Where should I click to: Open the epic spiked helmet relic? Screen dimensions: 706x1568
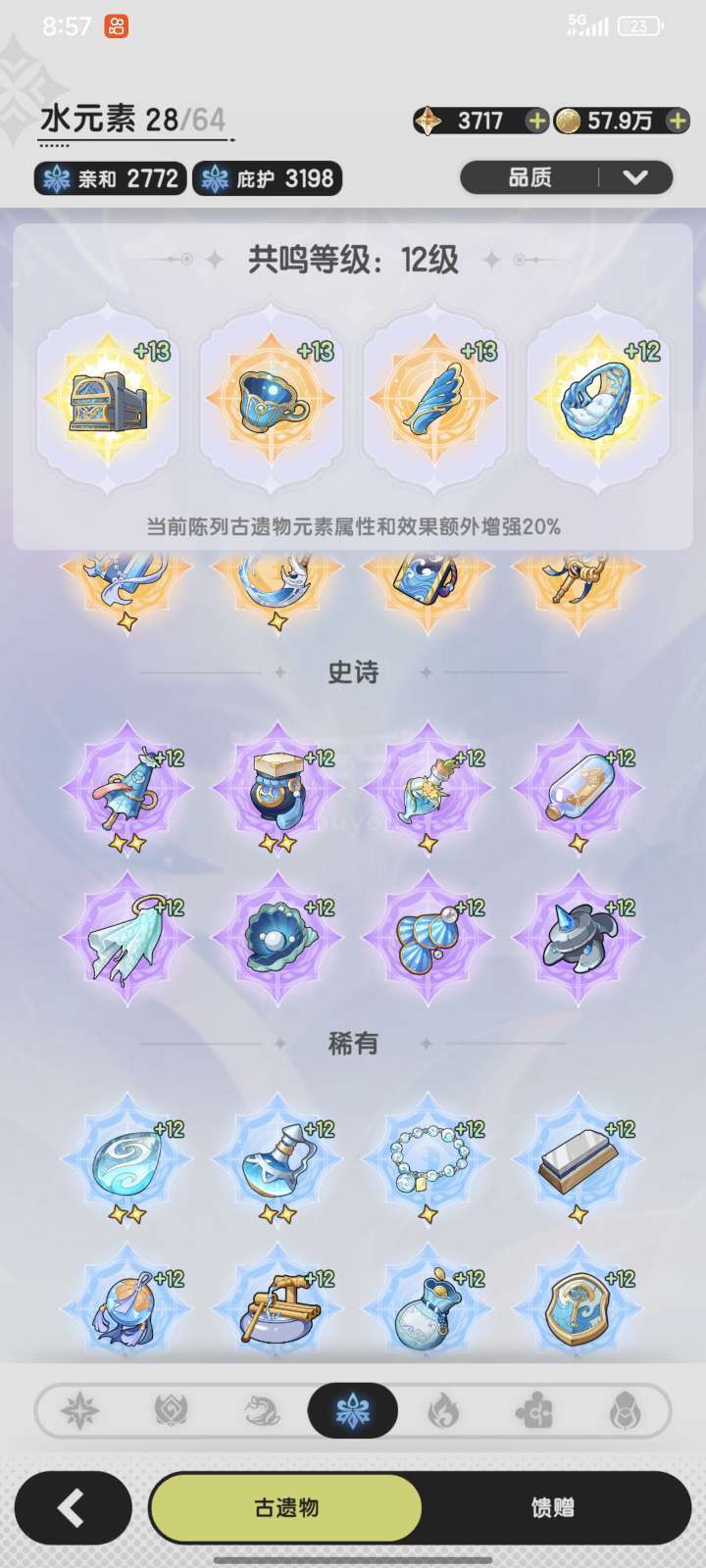pos(579,939)
